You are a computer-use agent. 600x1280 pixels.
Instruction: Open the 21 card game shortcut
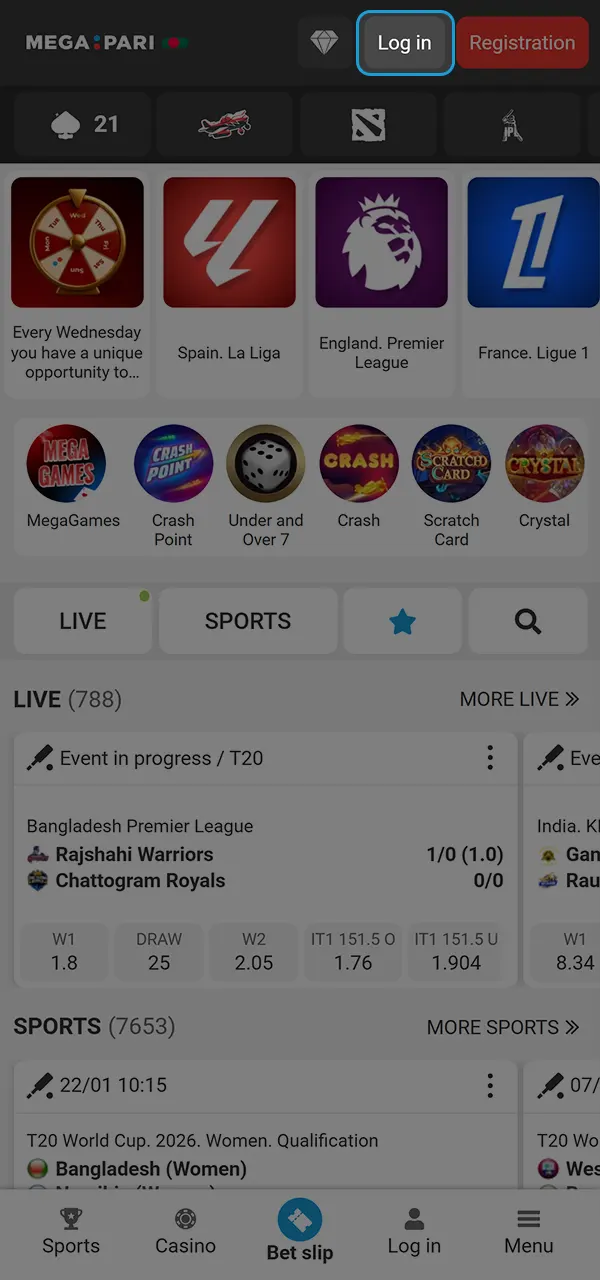(84, 125)
